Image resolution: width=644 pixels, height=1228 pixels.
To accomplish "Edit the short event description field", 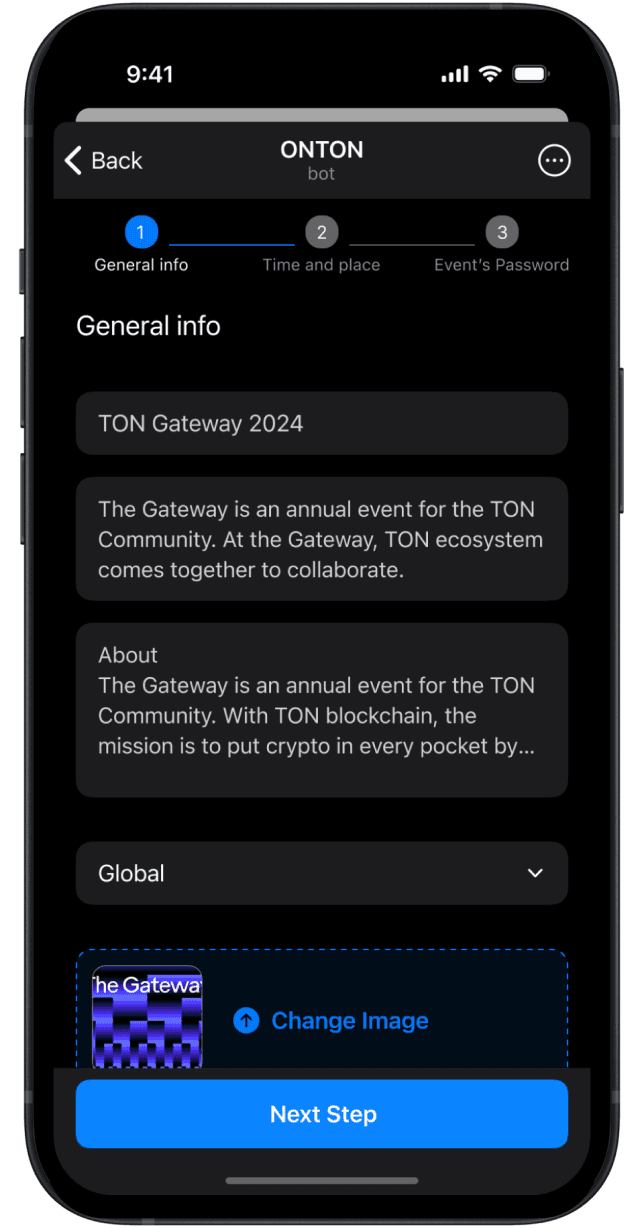I will (321, 539).
